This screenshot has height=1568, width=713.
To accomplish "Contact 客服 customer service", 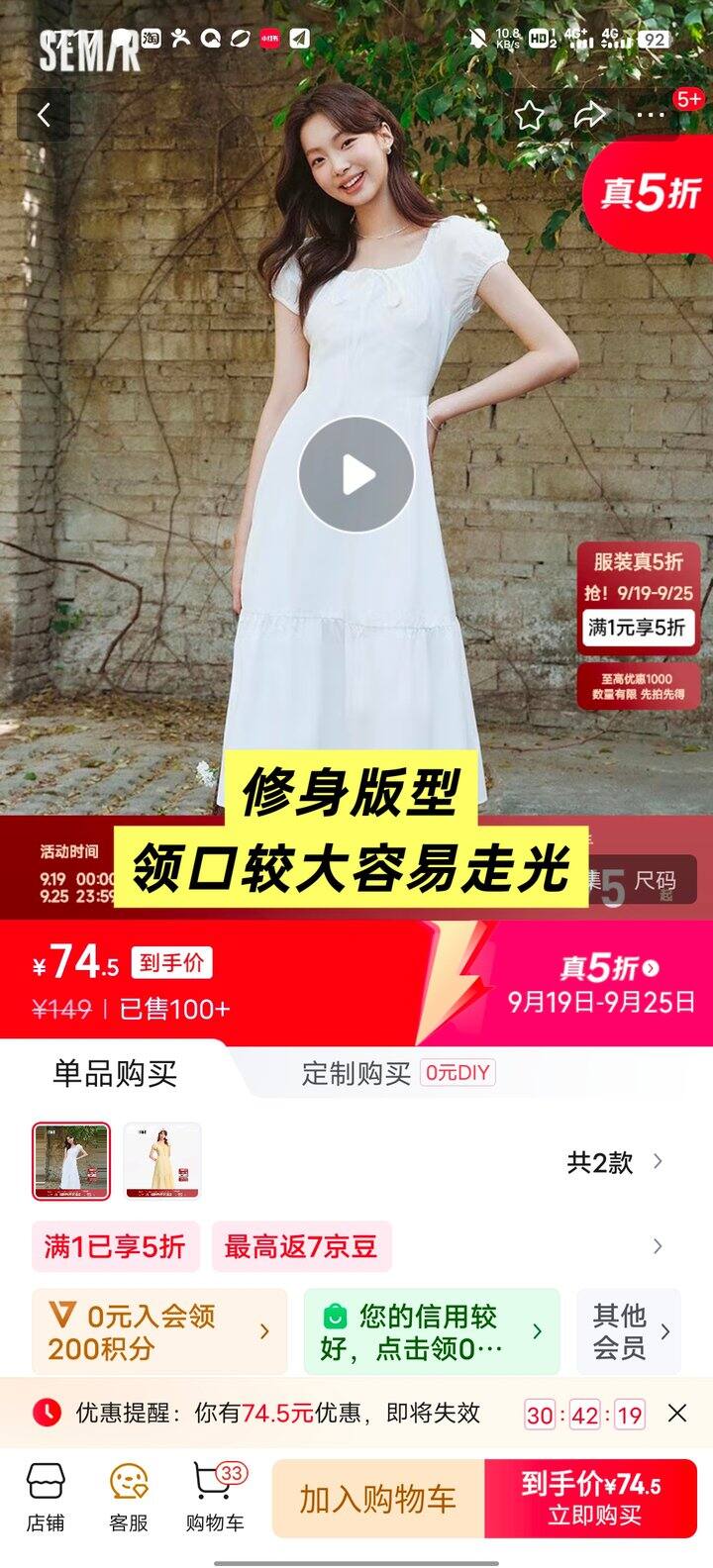I will coord(129,1498).
